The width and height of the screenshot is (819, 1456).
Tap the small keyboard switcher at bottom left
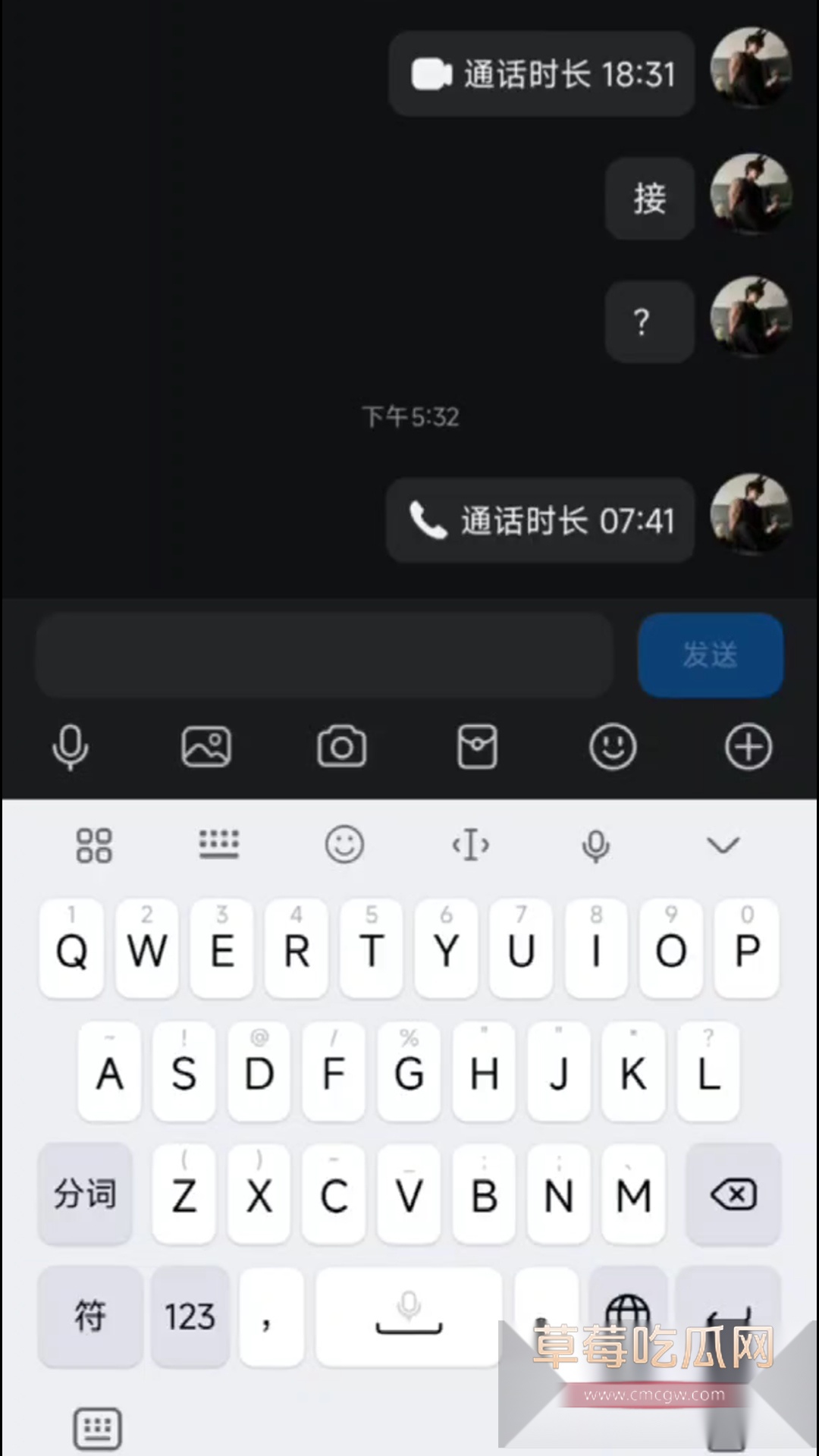(97, 1428)
